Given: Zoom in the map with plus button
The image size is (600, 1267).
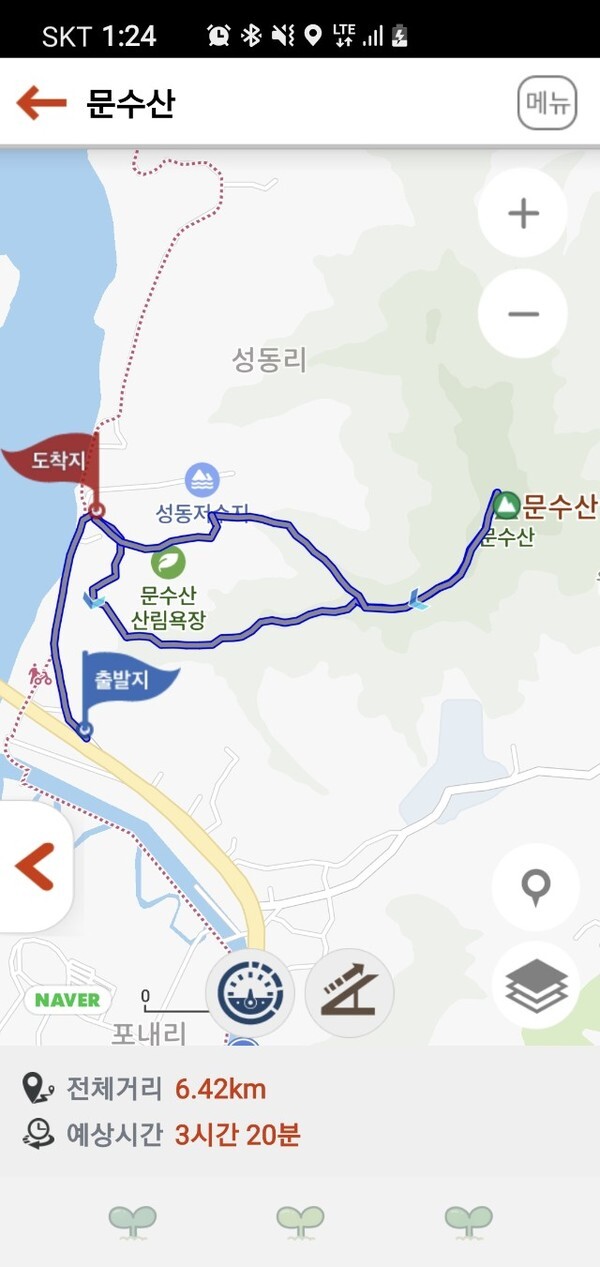Looking at the screenshot, I should (523, 213).
